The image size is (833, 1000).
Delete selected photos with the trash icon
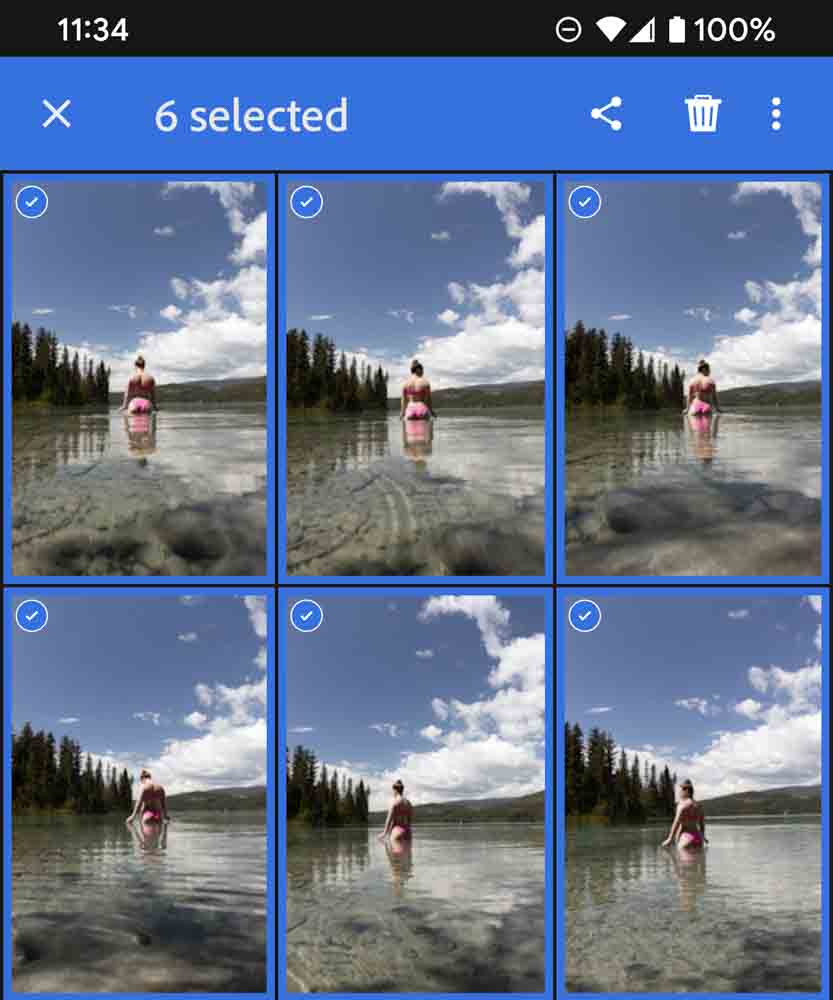tap(702, 114)
